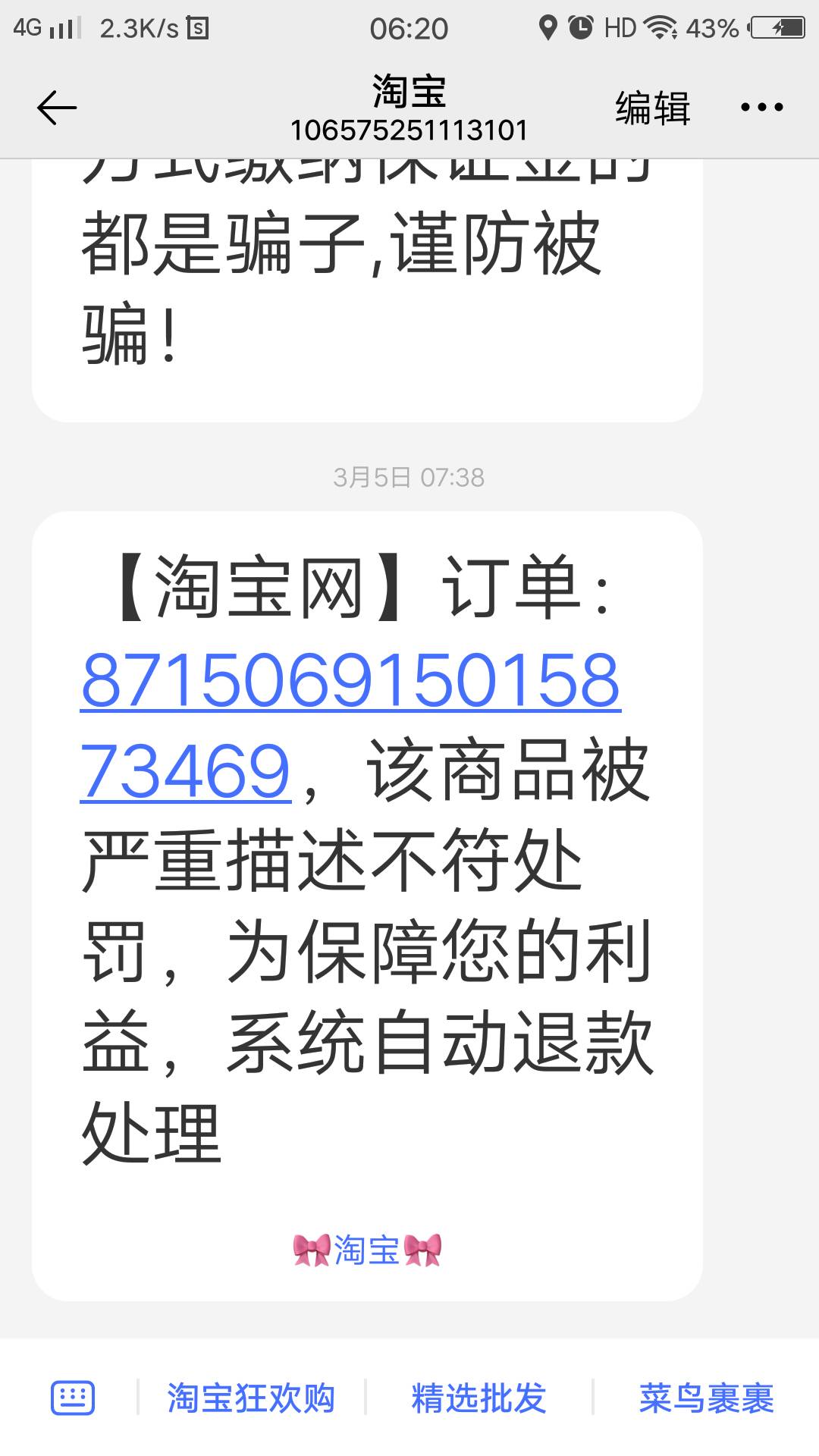Open the 菜鸟裹裹 menu

[707, 1398]
